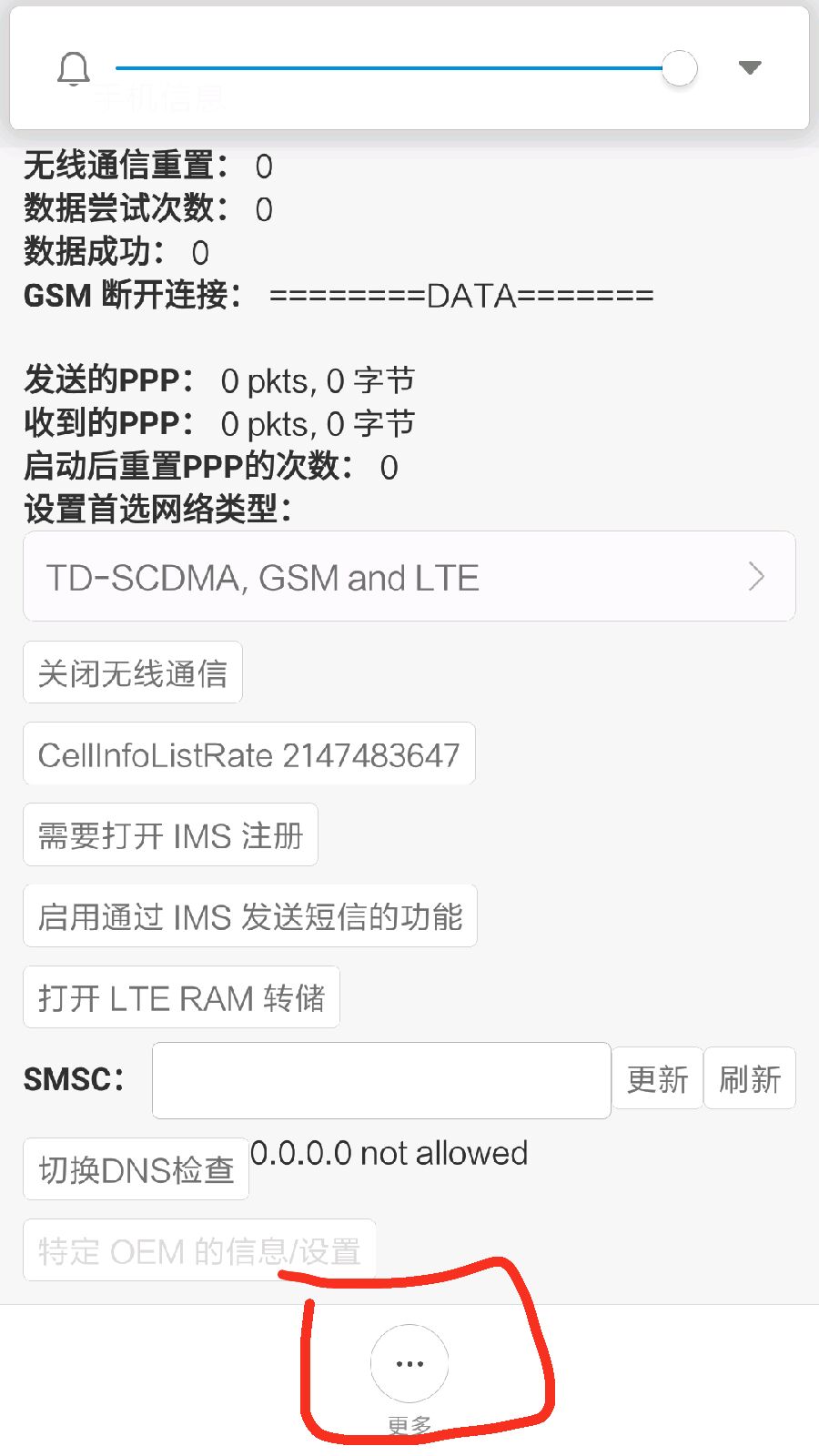This screenshot has height=1456, width=819.
Task: Tap the CellInfoListRate button
Action: pyautogui.click(x=249, y=753)
